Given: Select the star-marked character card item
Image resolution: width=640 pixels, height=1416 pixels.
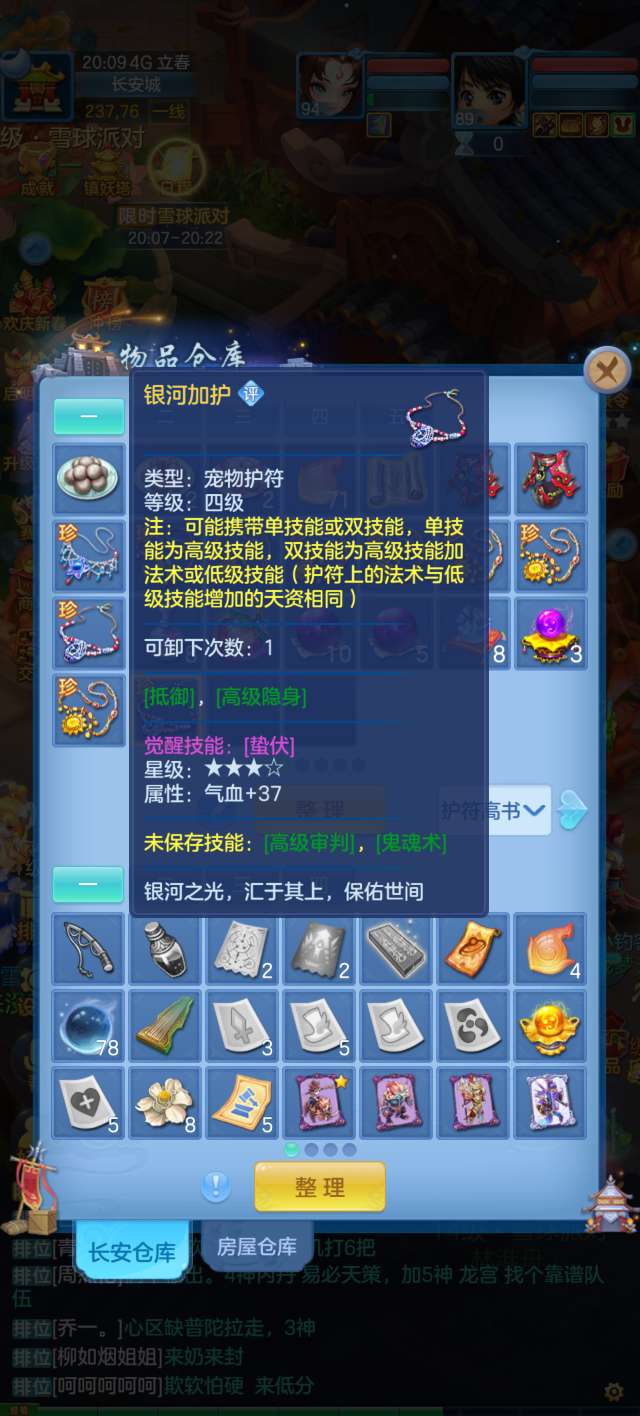Looking at the screenshot, I should coord(320,1103).
